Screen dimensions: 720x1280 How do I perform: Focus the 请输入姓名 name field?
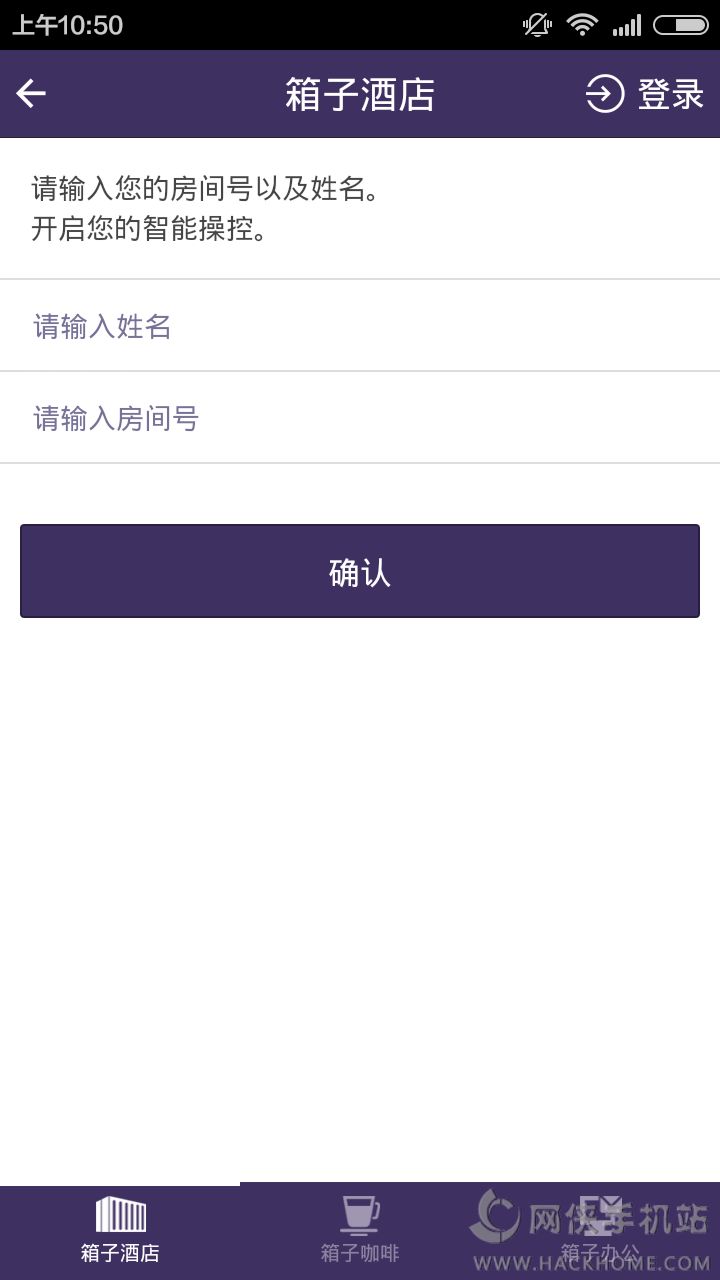(360, 326)
